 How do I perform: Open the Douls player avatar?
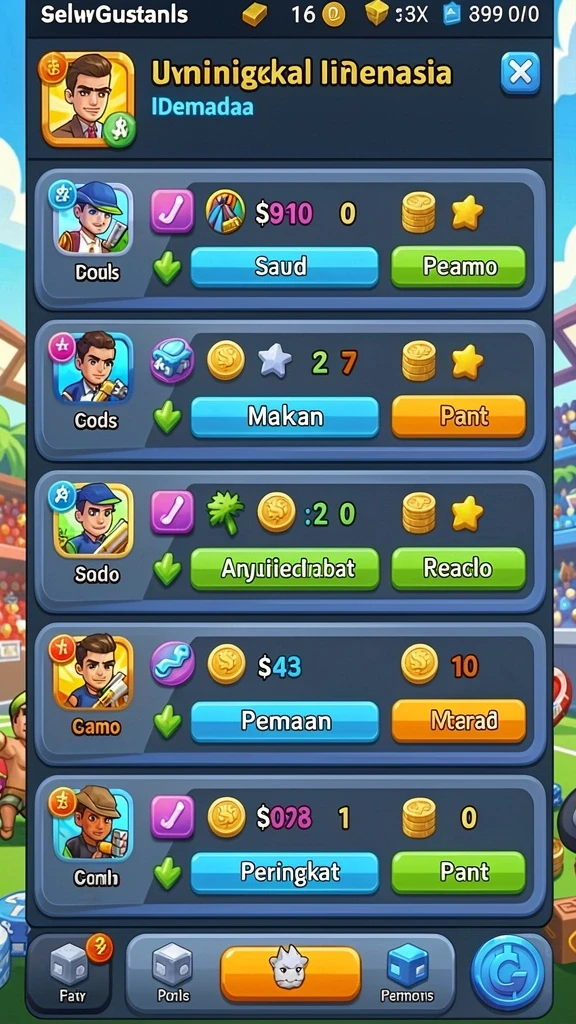(93, 219)
